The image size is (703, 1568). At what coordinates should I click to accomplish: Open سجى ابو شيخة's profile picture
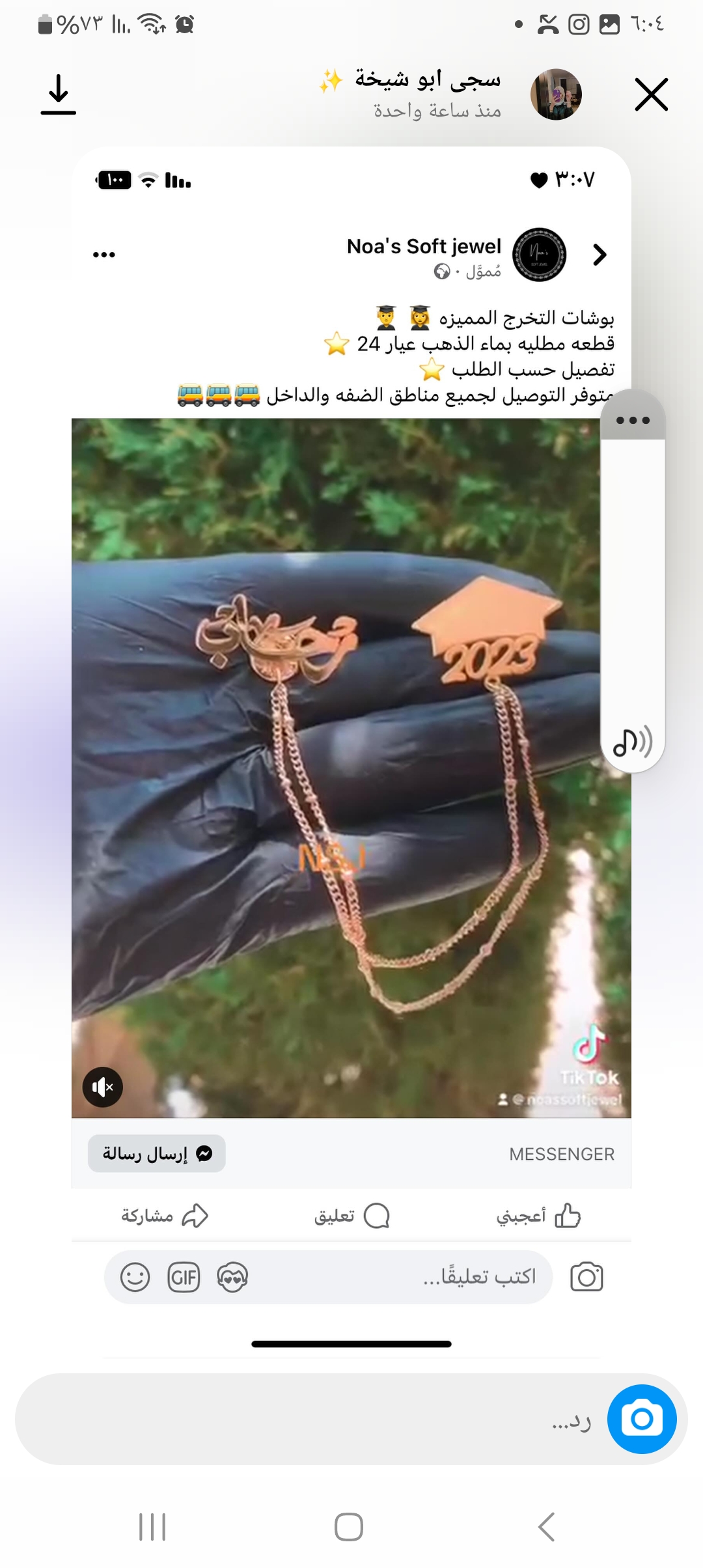coord(556,95)
